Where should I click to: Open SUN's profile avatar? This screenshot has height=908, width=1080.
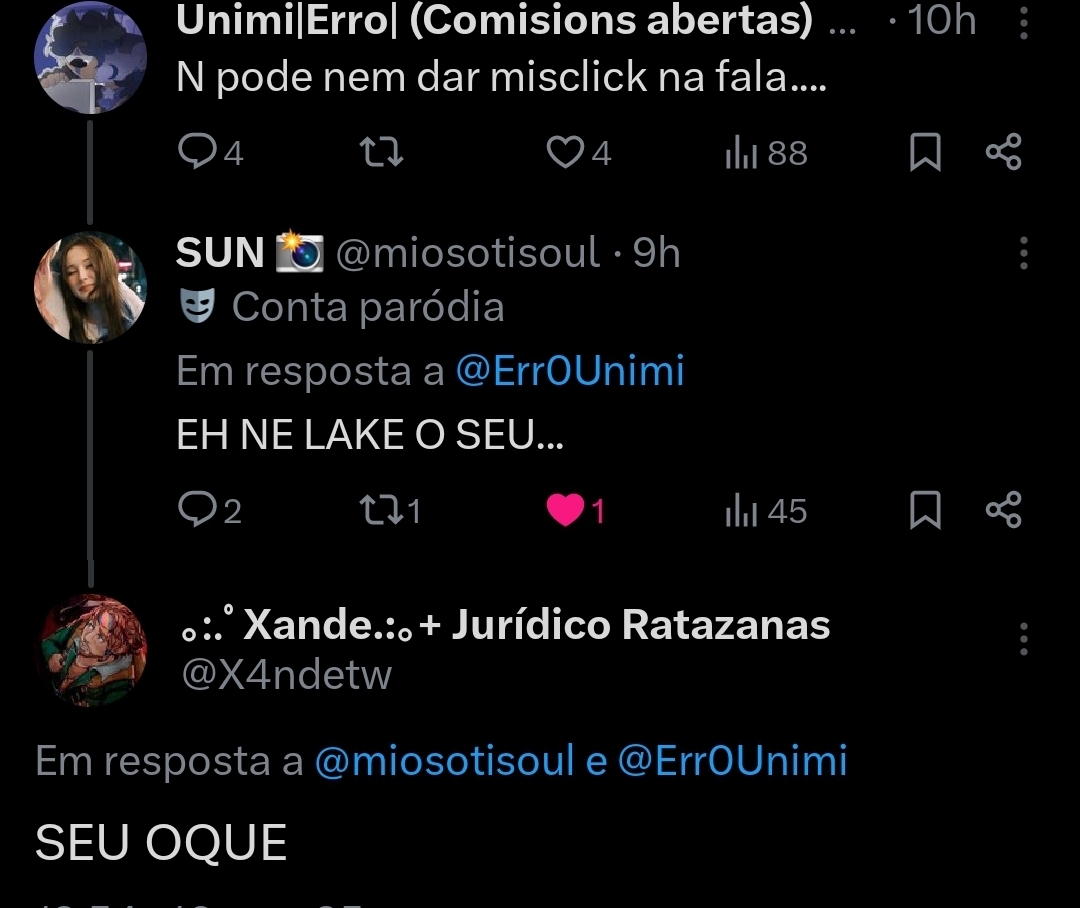pyautogui.click(x=91, y=288)
